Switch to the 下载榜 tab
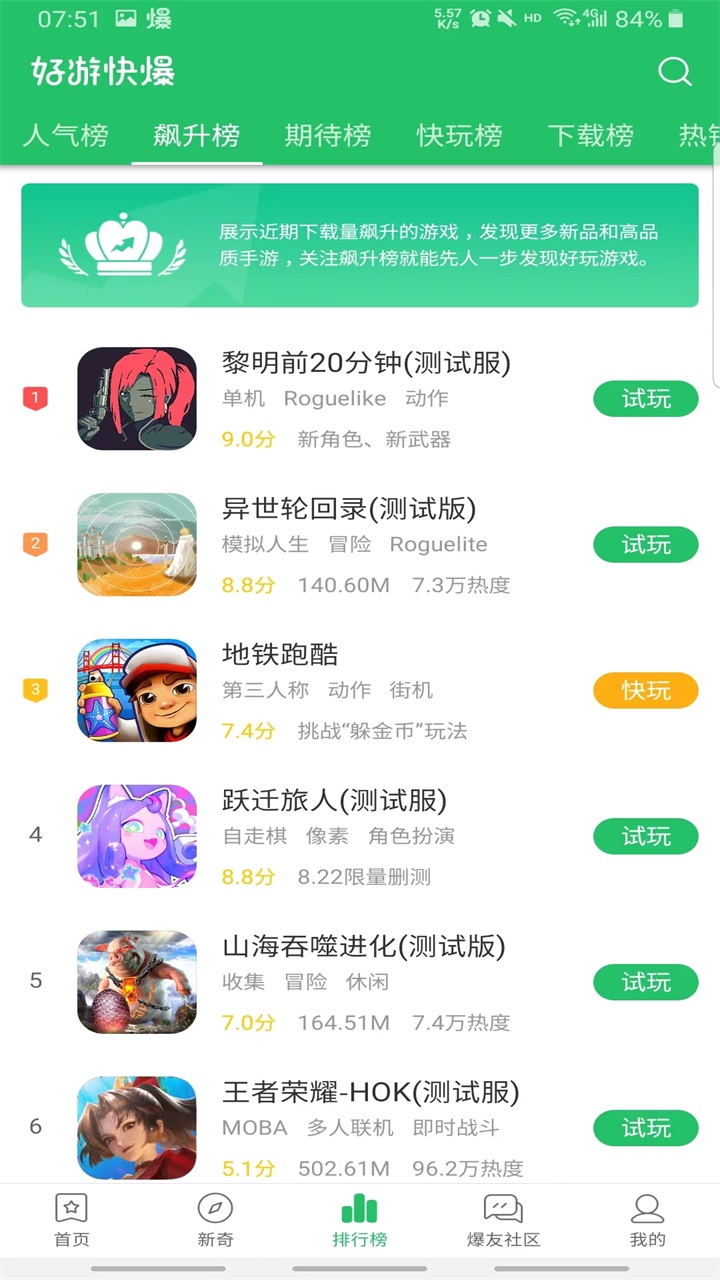720x1280 pixels. point(590,135)
